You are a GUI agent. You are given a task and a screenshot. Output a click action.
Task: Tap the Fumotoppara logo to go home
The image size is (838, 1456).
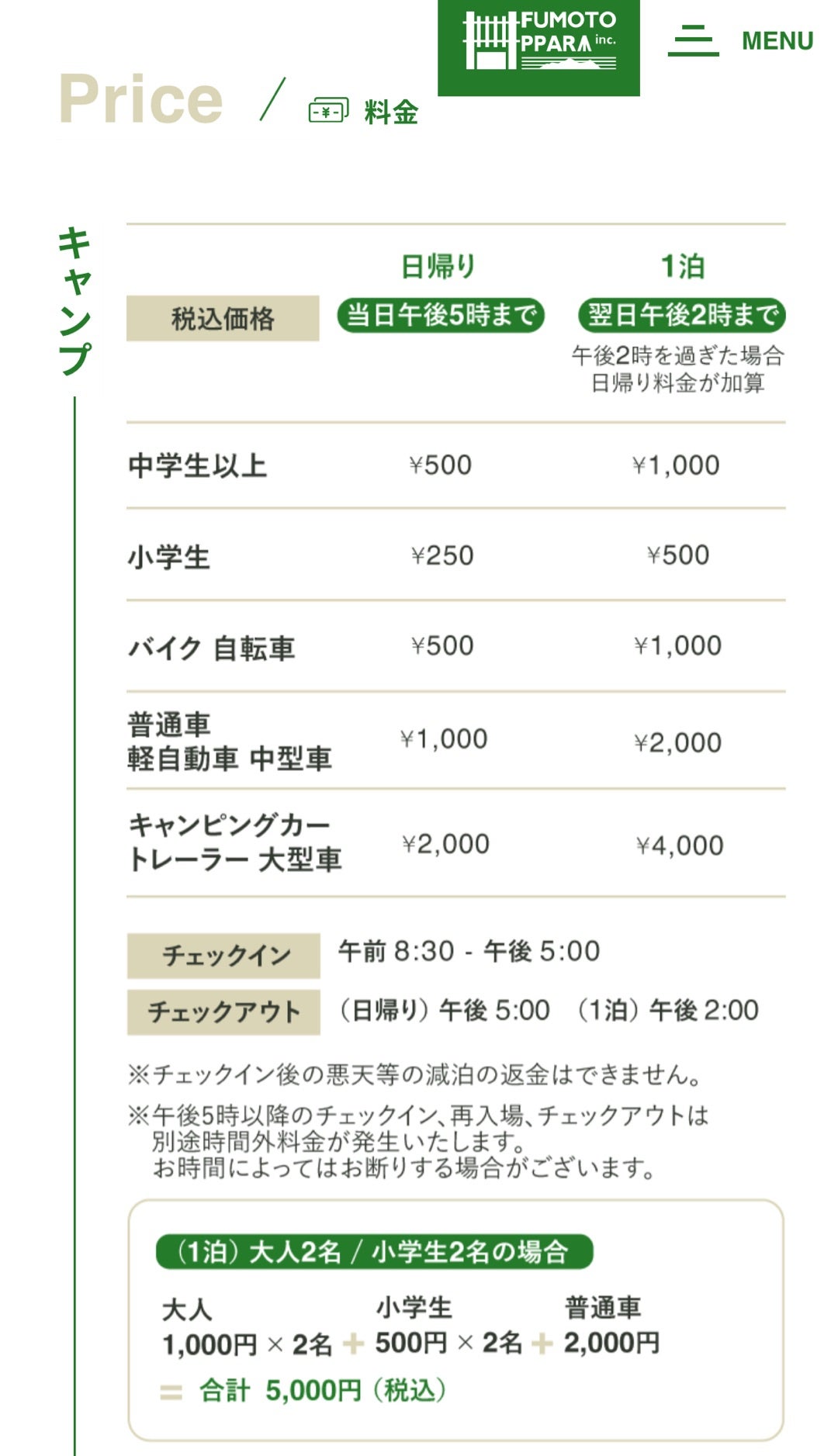click(x=538, y=47)
